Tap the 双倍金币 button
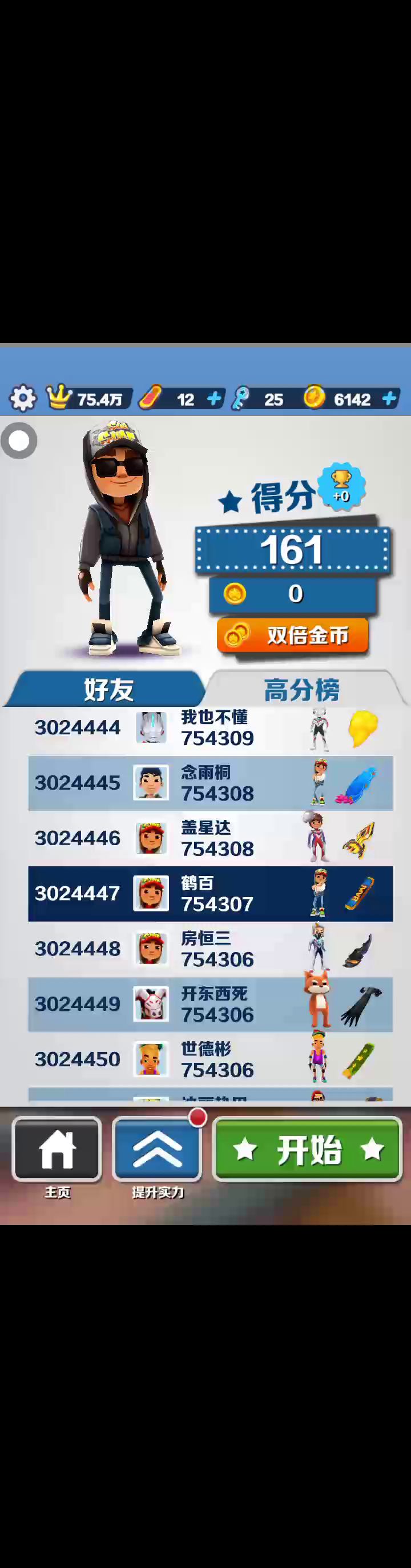Image resolution: width=411 pixels, height=1568 pixels. pos(293,636)
